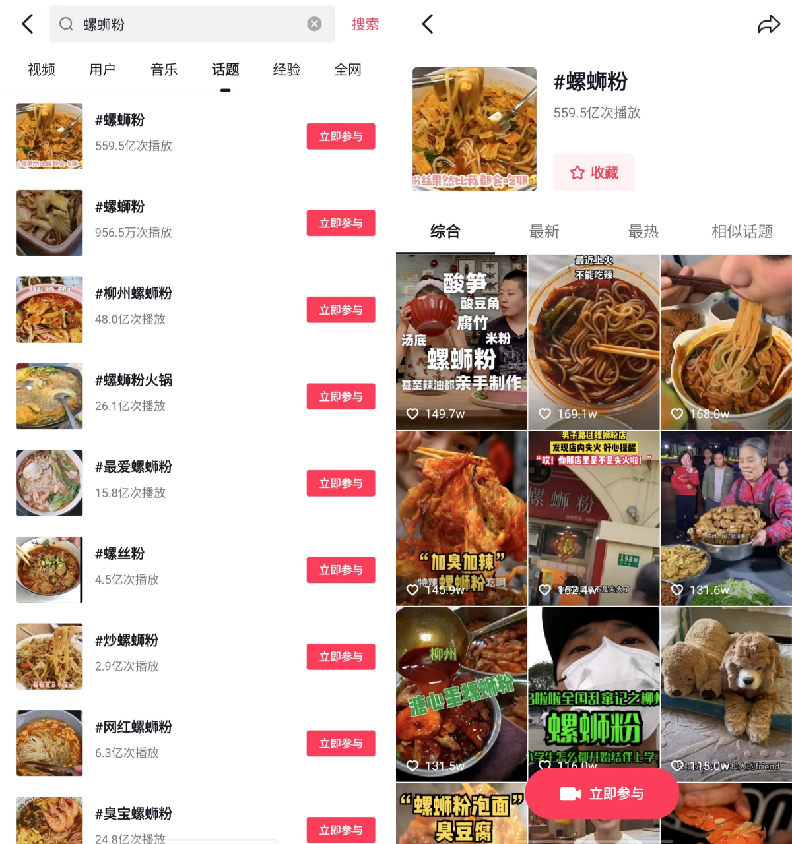Play the video with 149.7w likes
This screenshot has width=792, height=844.
(x=461, y=340)
